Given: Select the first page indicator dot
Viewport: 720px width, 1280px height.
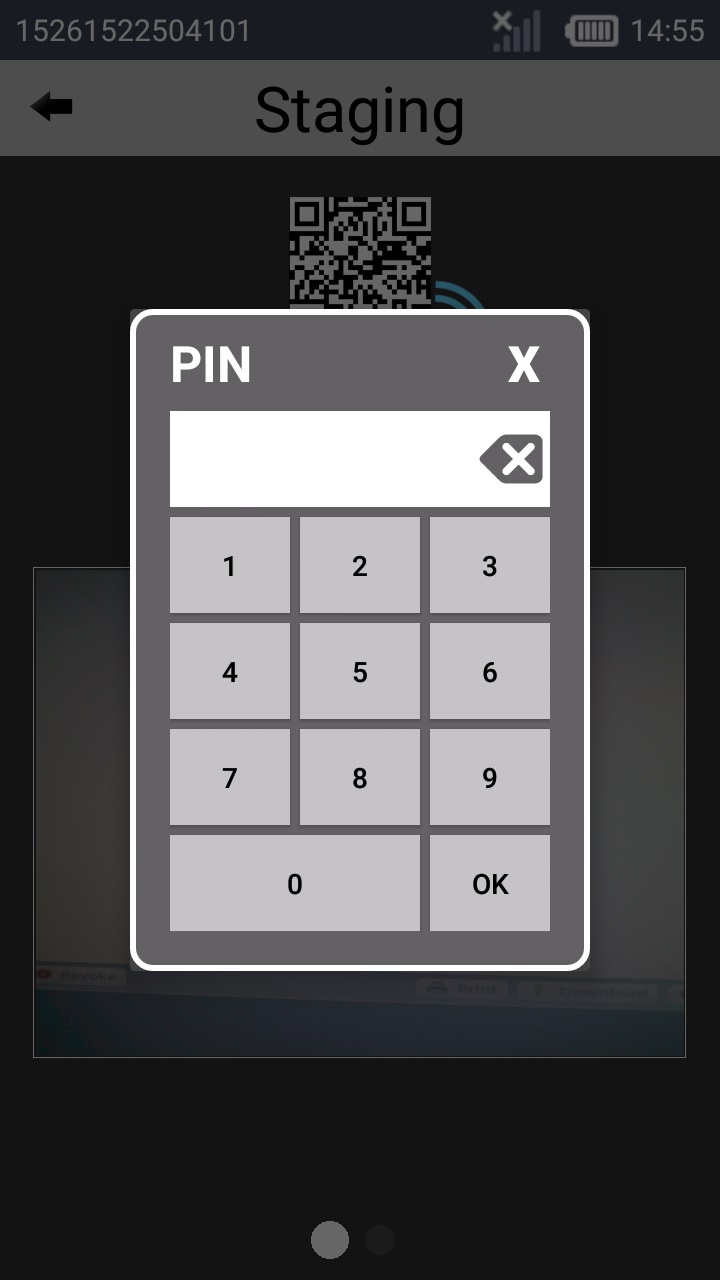Looking at the screenshot, I should pyautogui.click(x=330, y=1239).
